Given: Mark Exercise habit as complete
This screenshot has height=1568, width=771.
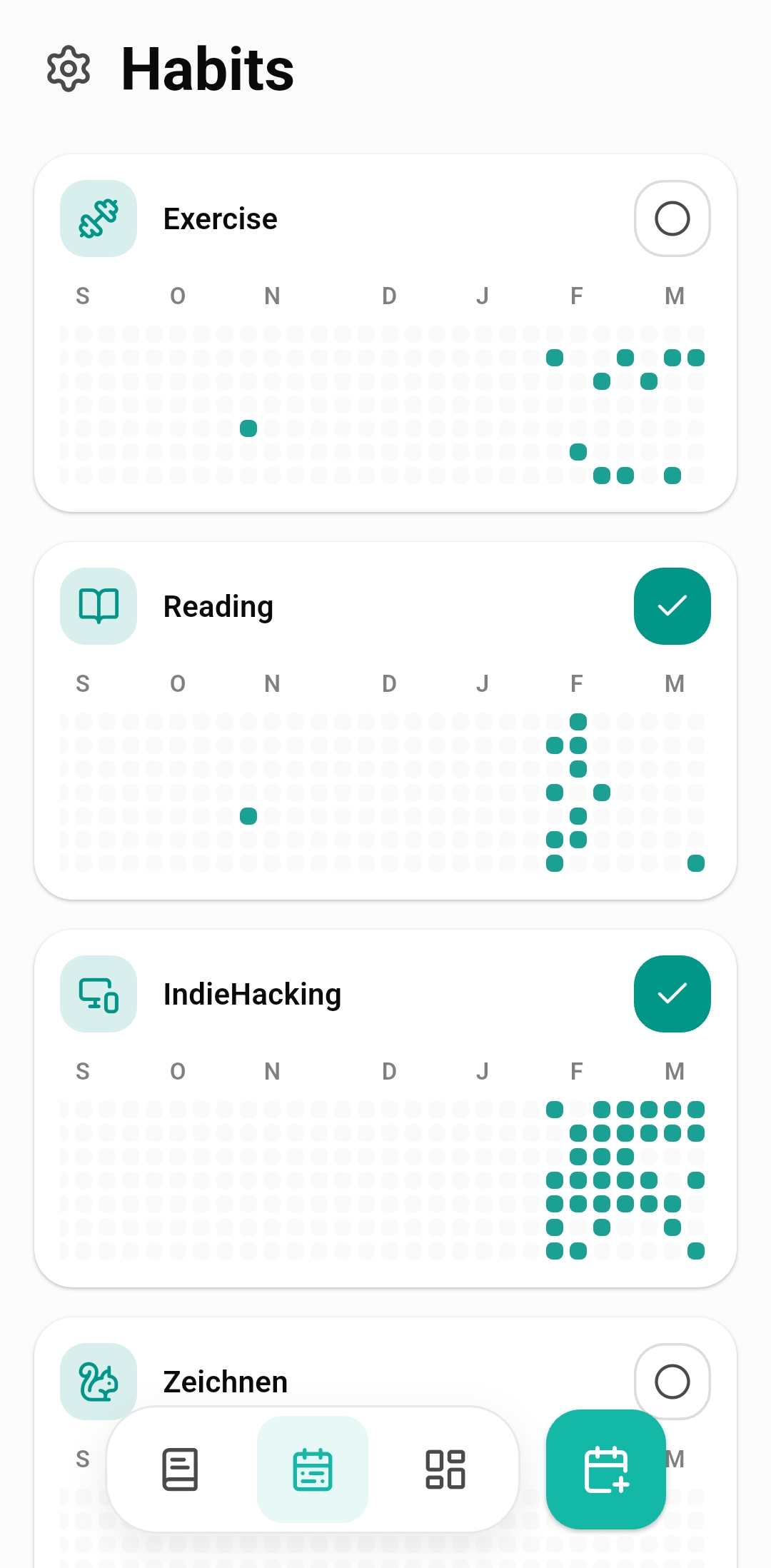Looking at the screenshot, I should tap(672, 218).
